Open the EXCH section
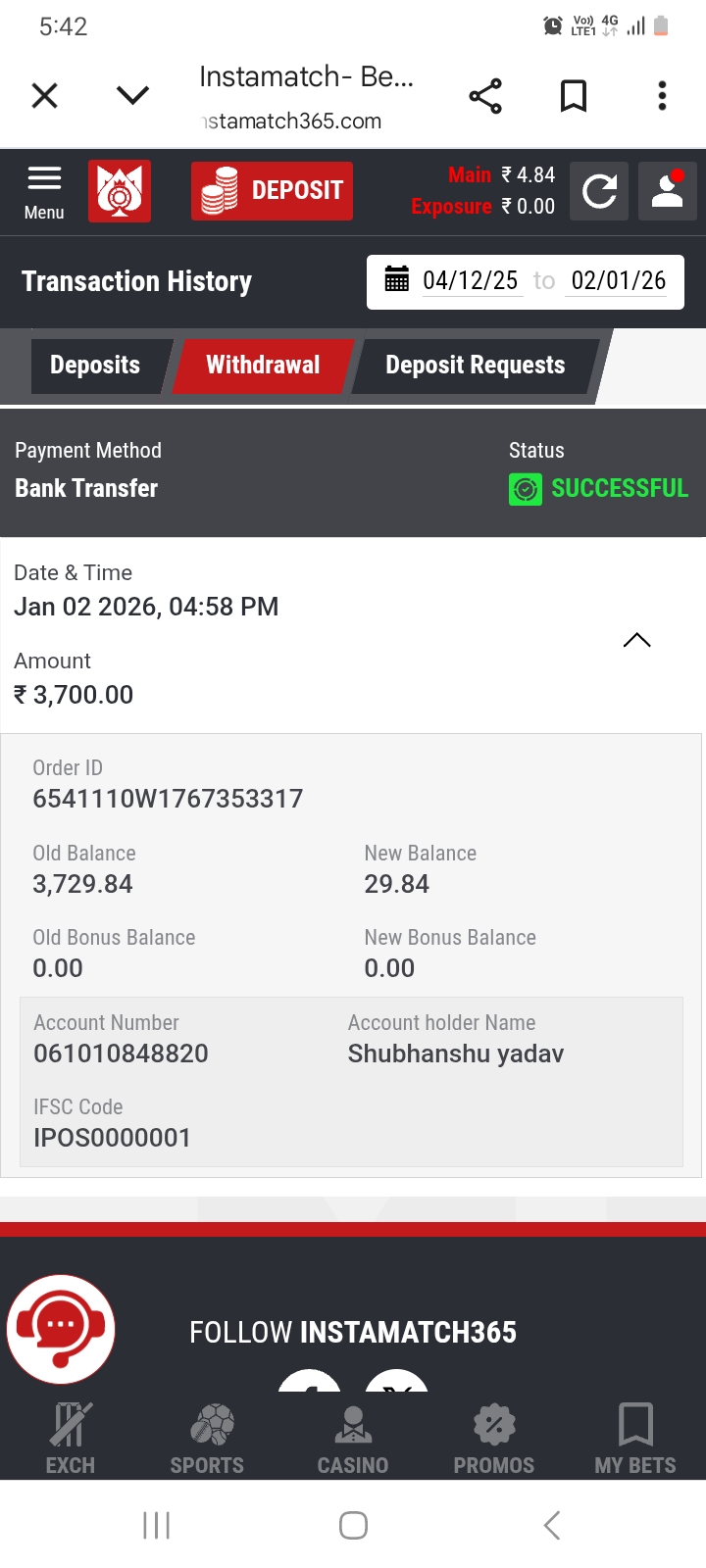Image resolution: width=706 pixels, height=1568 pixels. coord(71,1439)
